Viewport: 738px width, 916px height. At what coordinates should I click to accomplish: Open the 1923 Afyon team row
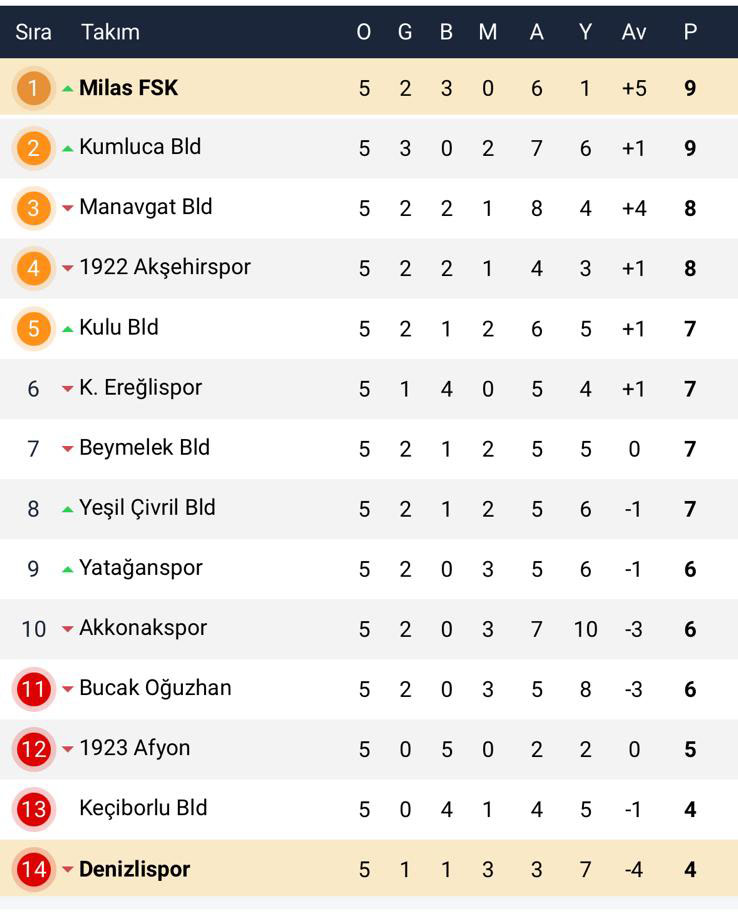pyautogui.click(x=134, y=748)
